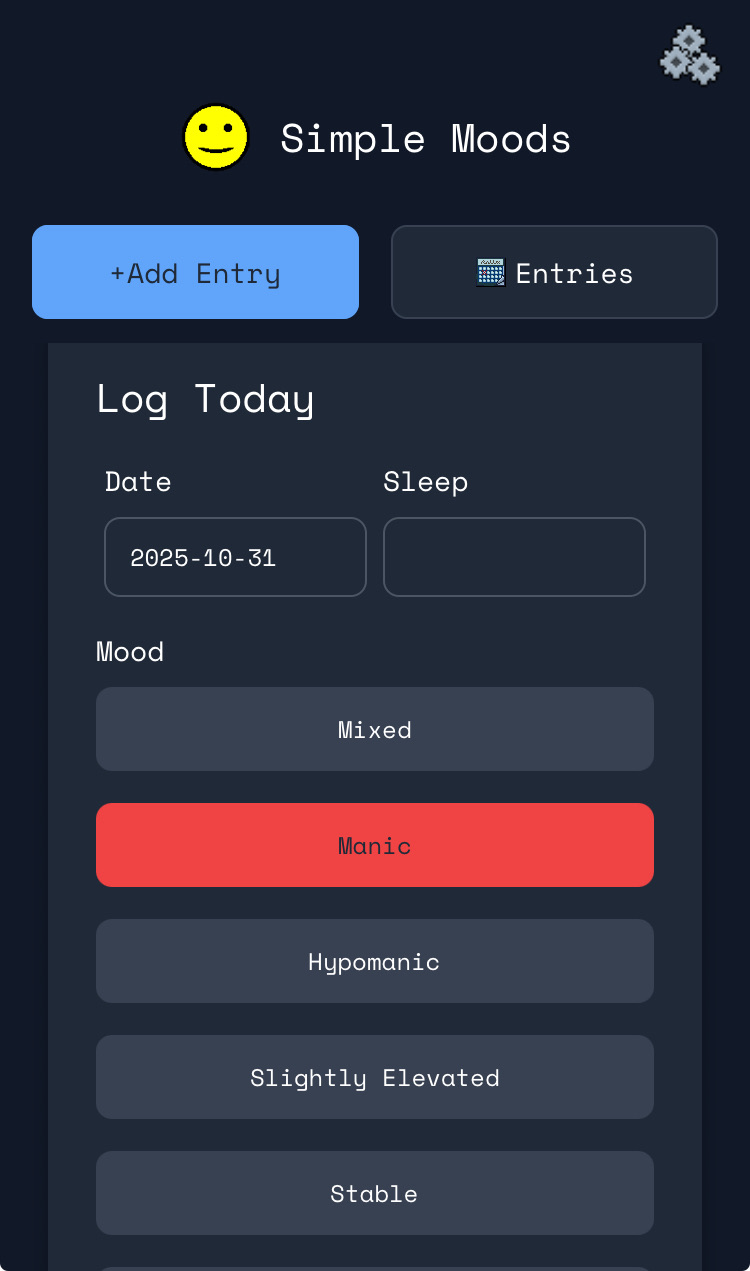The image size is (750, 1271).
Task: Click the Mood section label
Action: 130,652
